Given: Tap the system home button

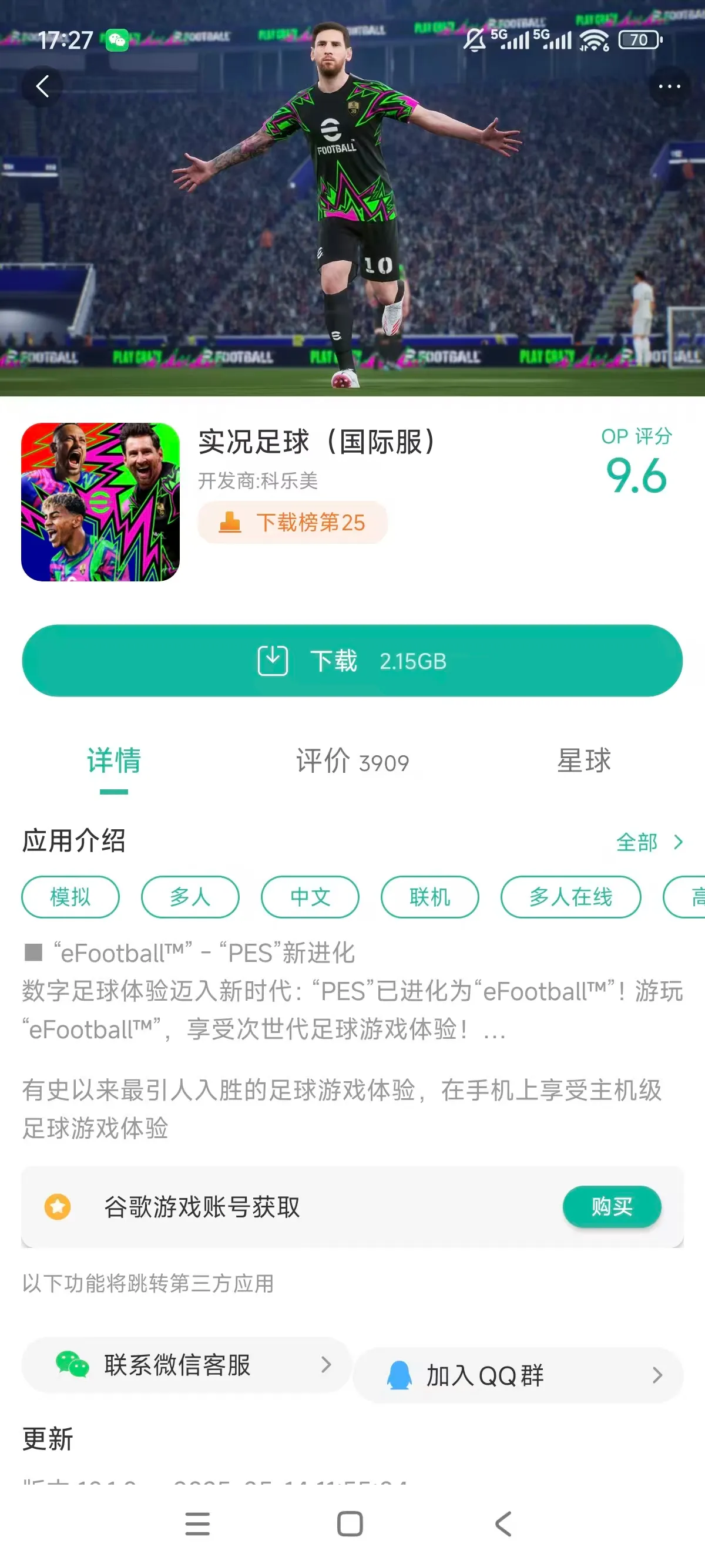Looking at the screenshot, I should (350, 1523).
